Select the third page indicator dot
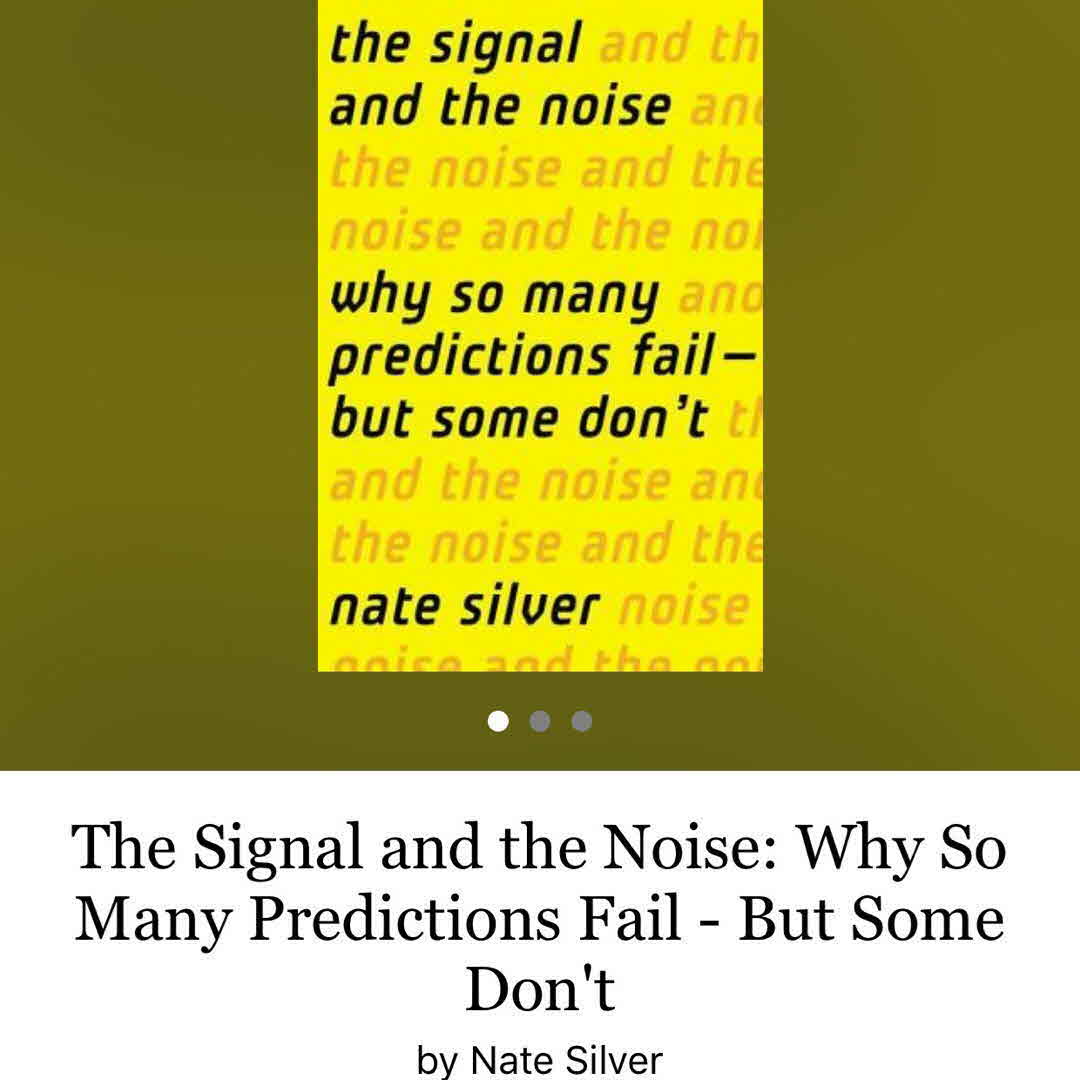1080x1080 pixels. 582,721
